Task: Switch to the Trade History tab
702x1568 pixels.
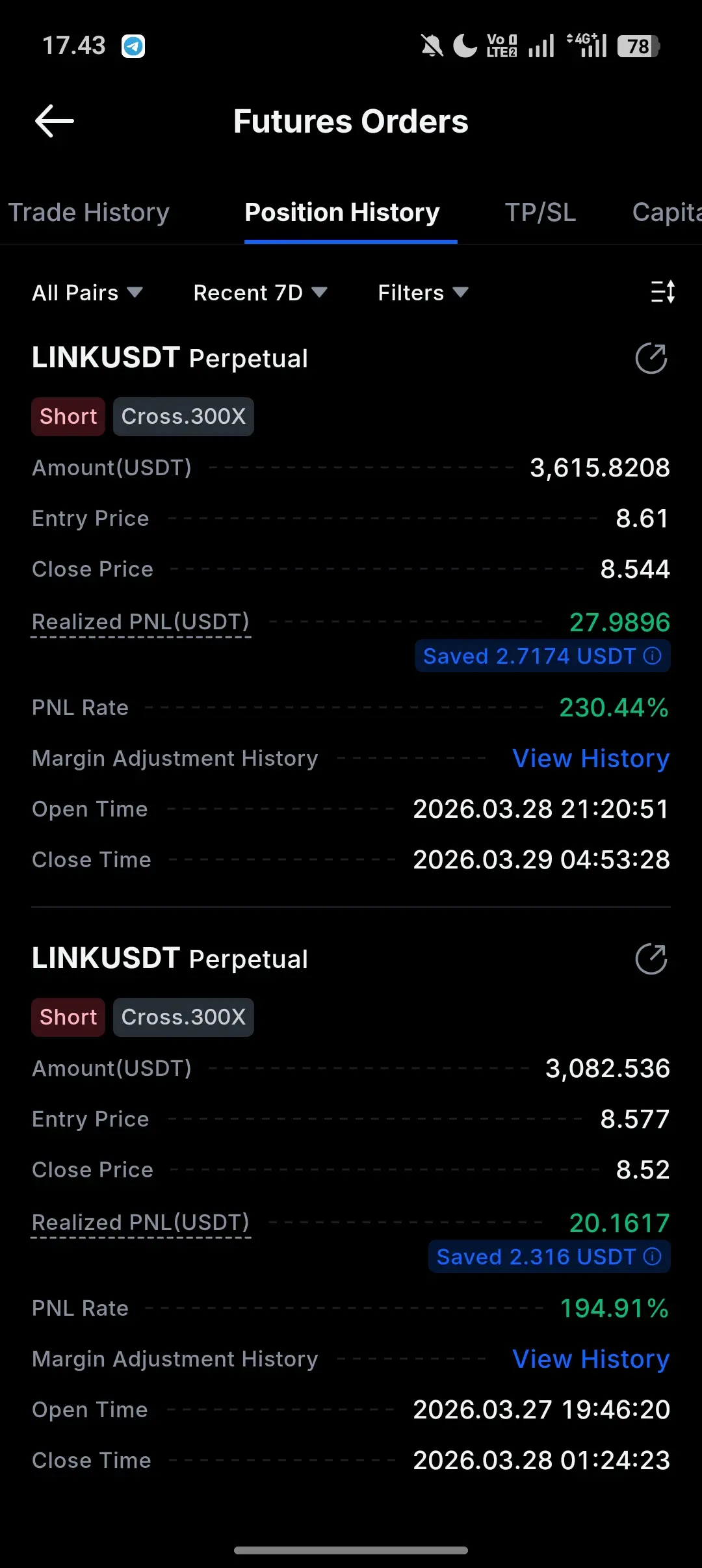Action: tap(89, 212)
